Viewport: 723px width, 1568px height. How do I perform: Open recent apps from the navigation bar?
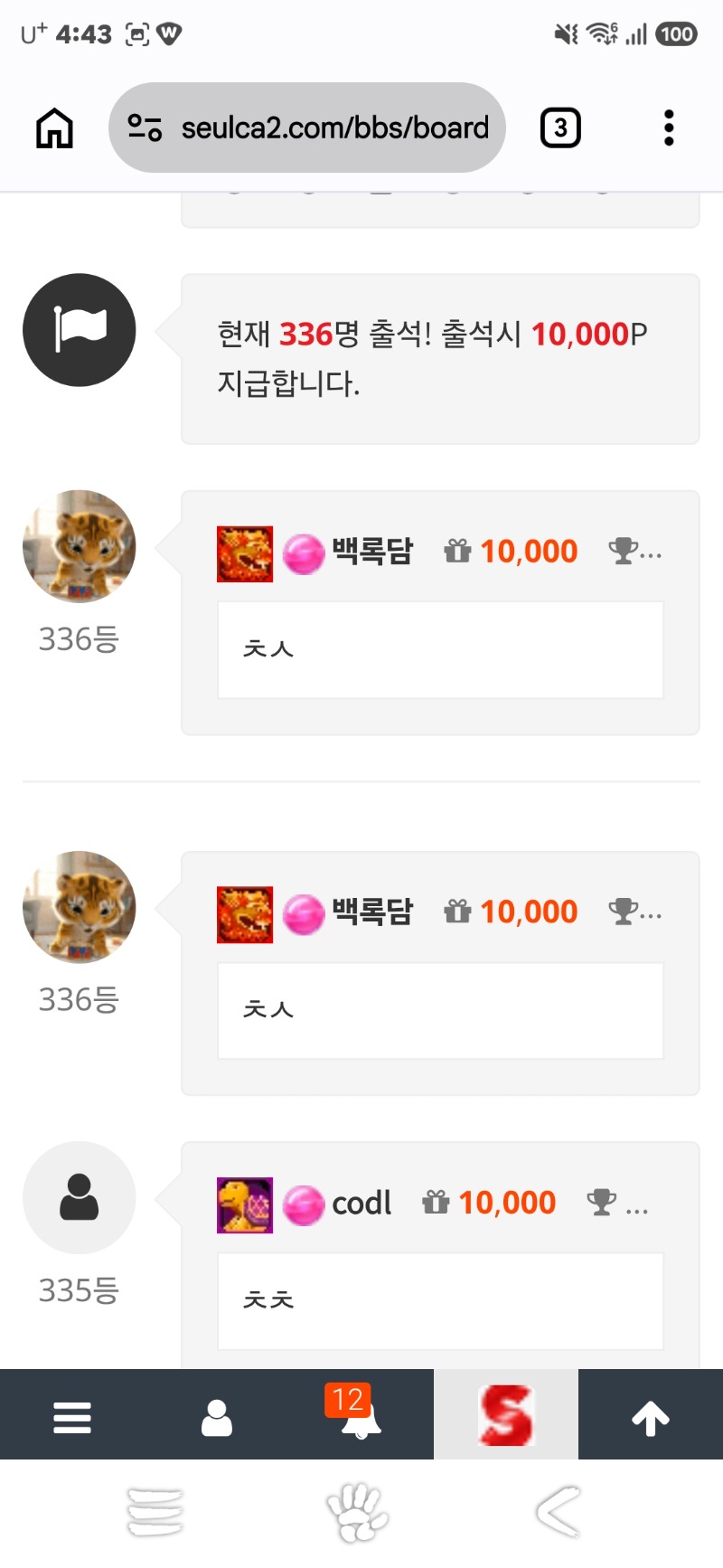tap(155, 1511)
